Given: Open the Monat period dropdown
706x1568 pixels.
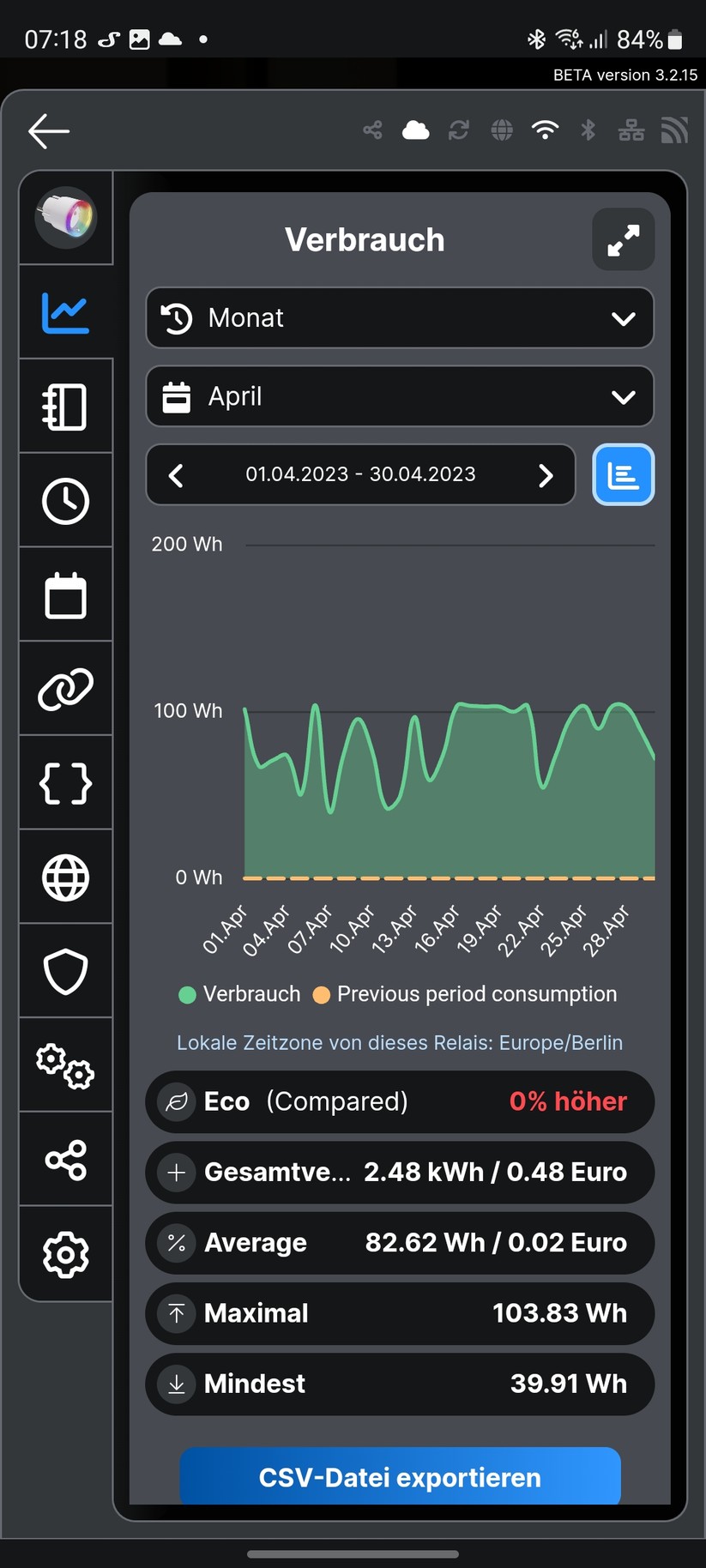Looking at the screenshot, I should [399, 318].
